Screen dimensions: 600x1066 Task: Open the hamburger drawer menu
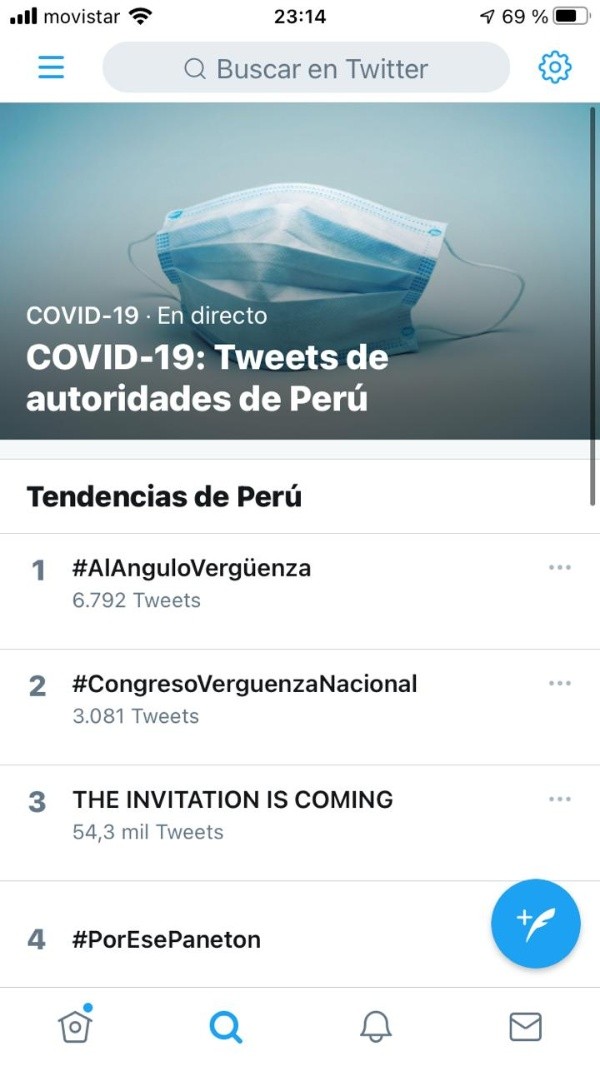(51, 68)
